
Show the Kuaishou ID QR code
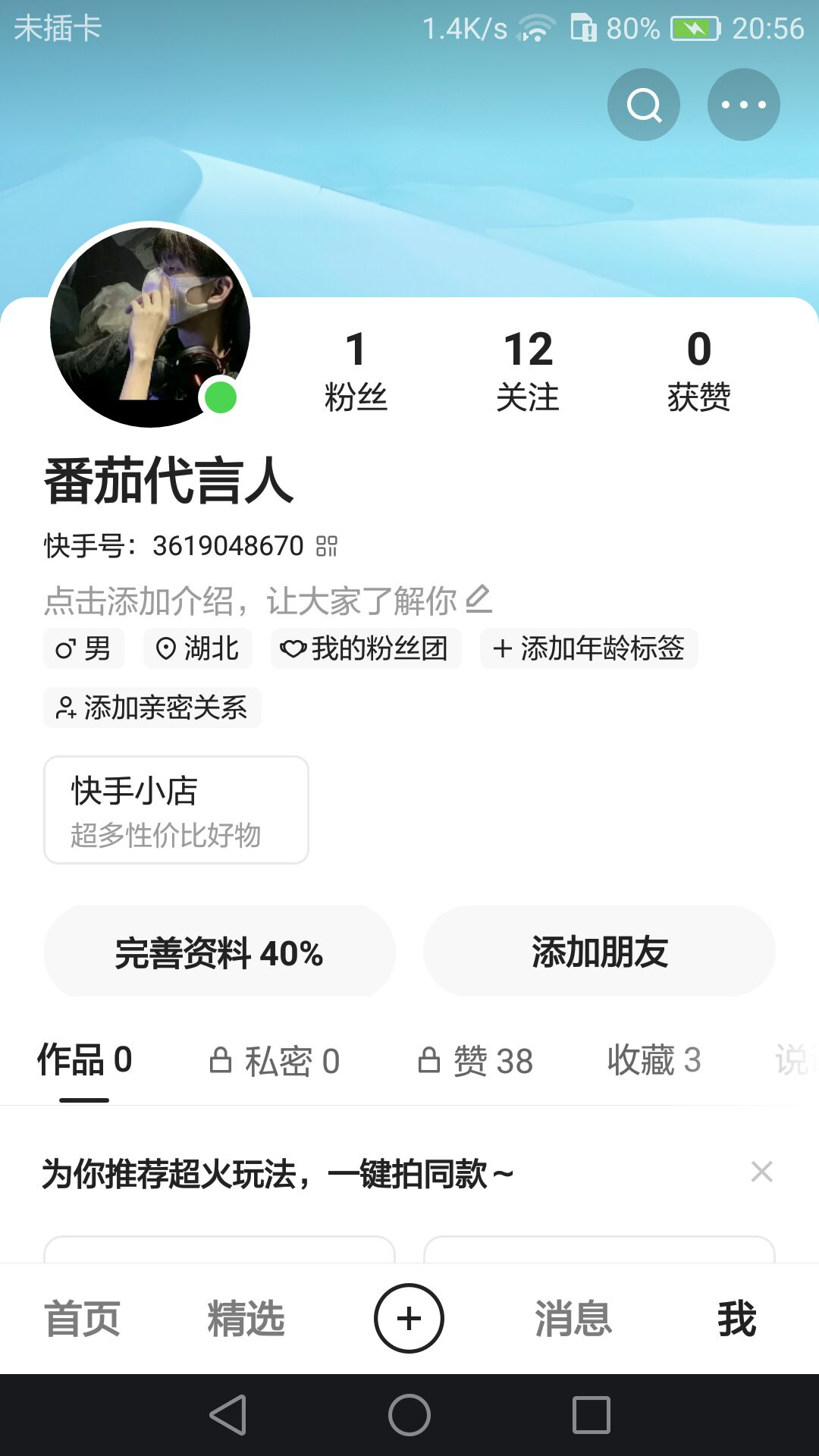pyautogui.click(x=327, y=546)
